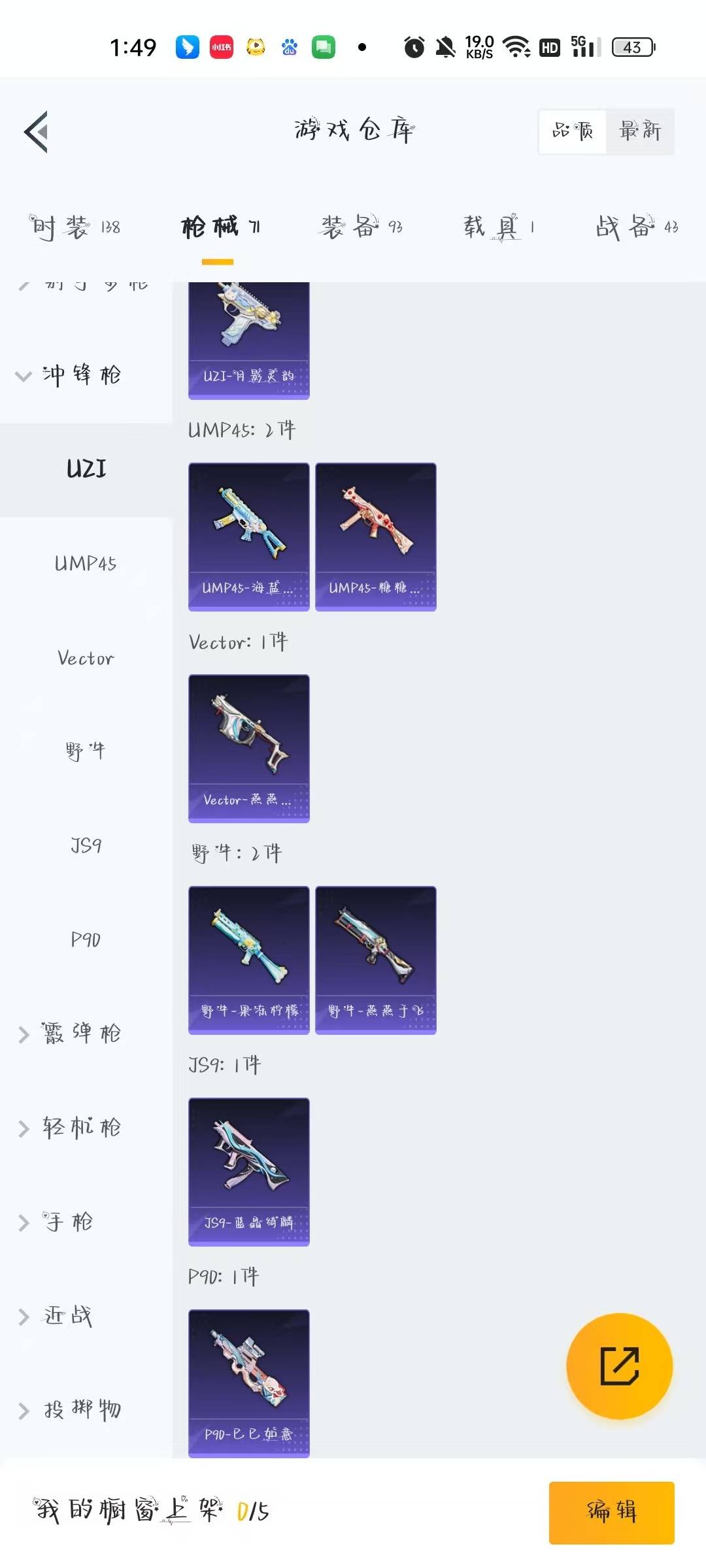Open the UMP45-糖糖 skin card
Screen dimensions: 706x1568
click(375, 537)
